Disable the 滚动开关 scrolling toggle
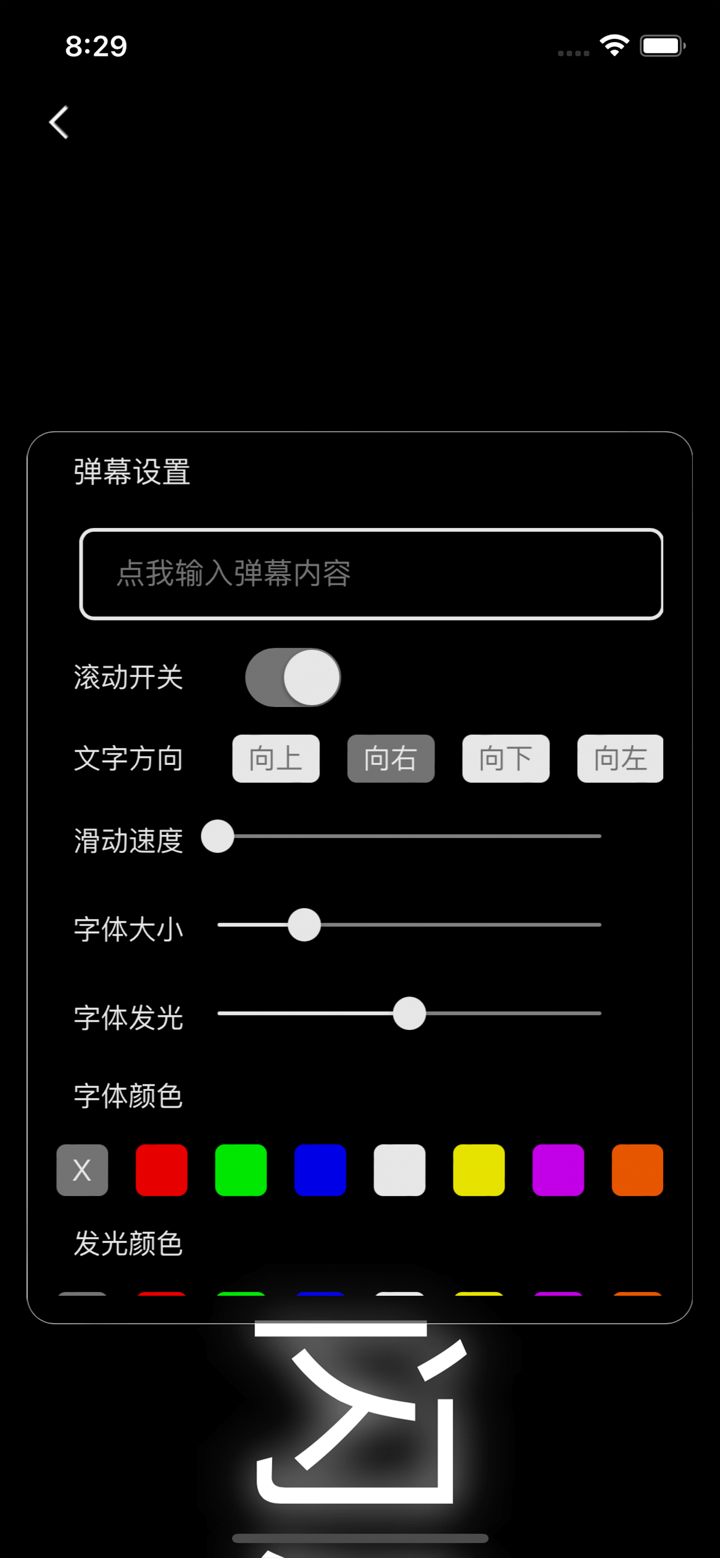Viewport: 720px width, 1558px height. (x=293, y=677)
